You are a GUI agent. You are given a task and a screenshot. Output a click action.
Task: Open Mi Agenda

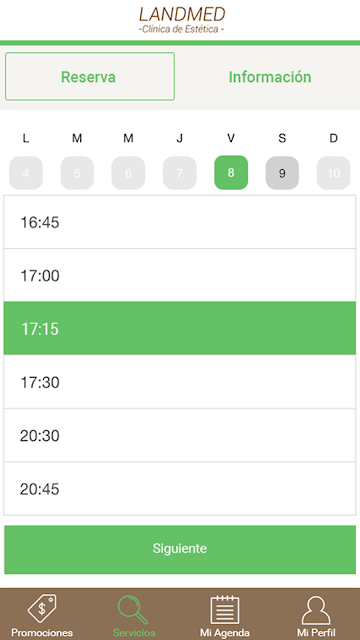click(x=225, y=616)
